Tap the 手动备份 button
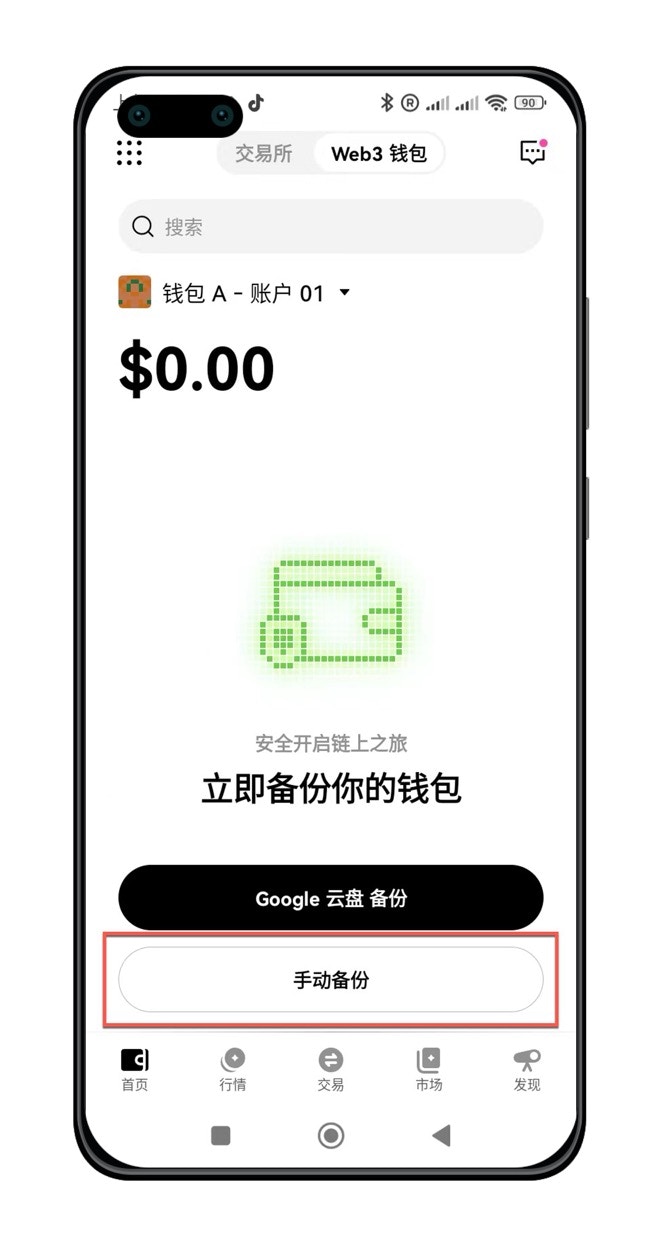Screen dimensions: 661x1246 [x=330, y=980]
